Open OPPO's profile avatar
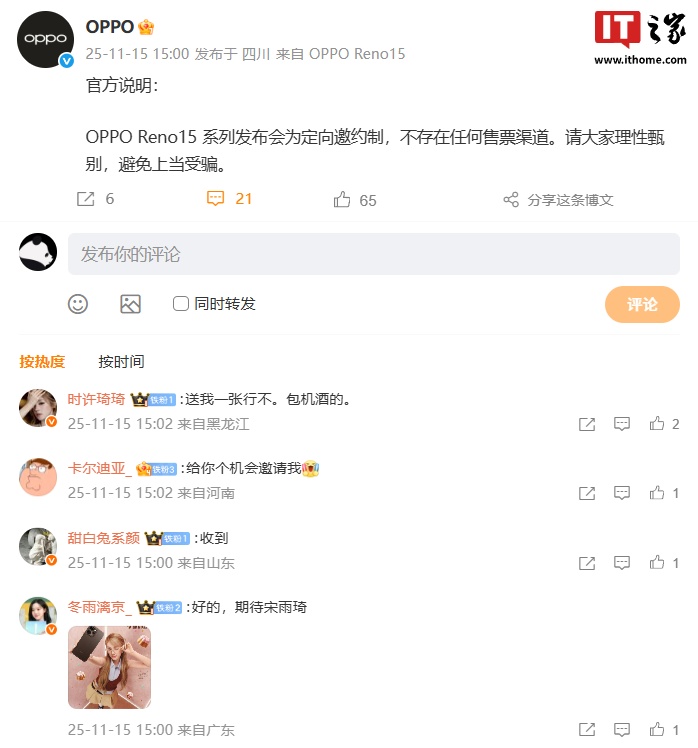Image resolution: width=698 pixels, height=748 pixels. click(46, 41)
